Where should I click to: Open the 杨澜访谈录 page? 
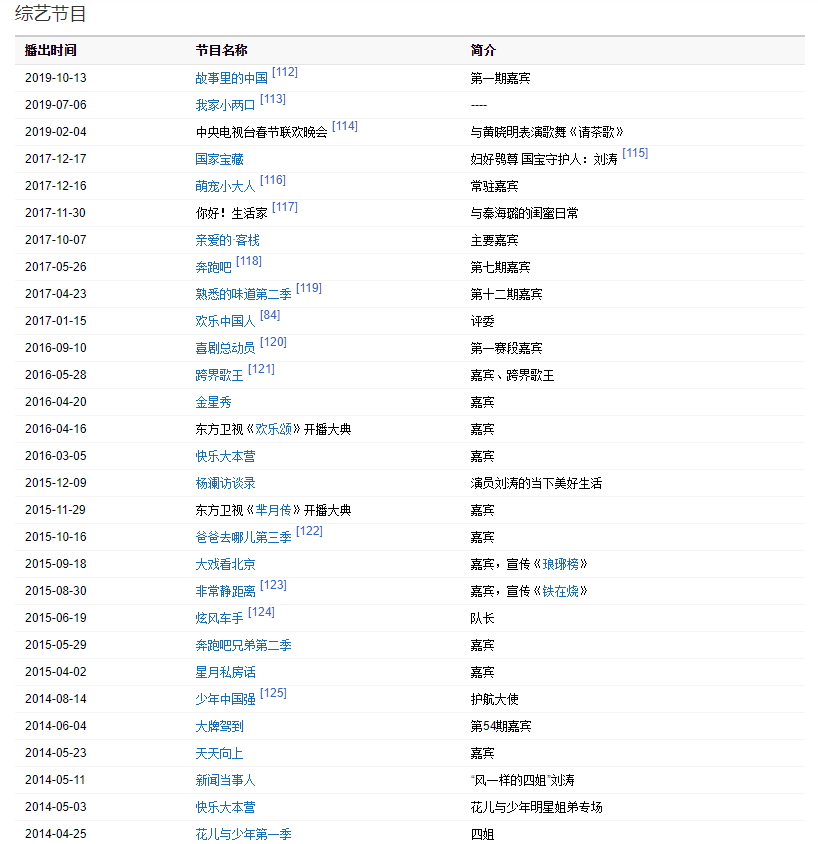tap(225, 483)
